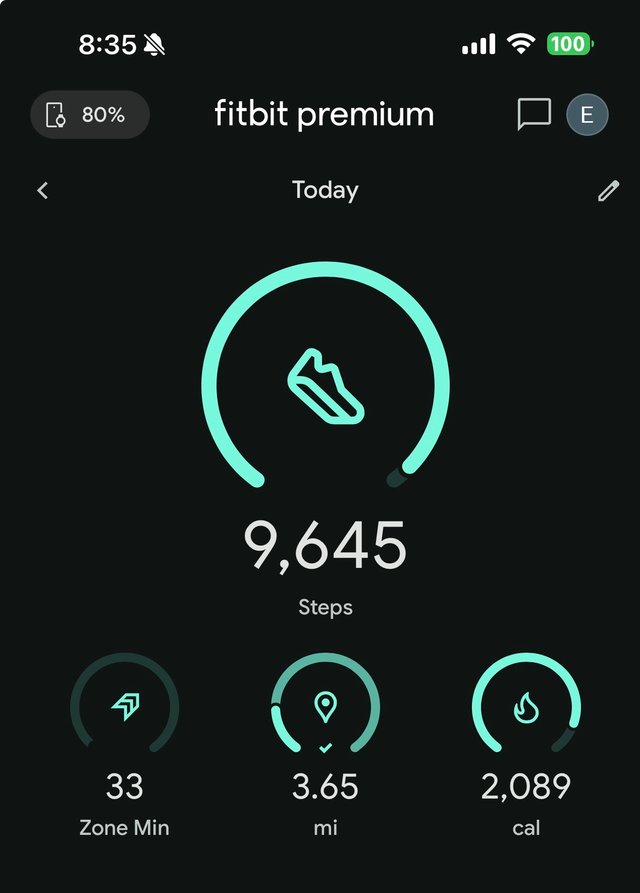
Task: Go to the previous day
Action: click(x=43, y=190)
